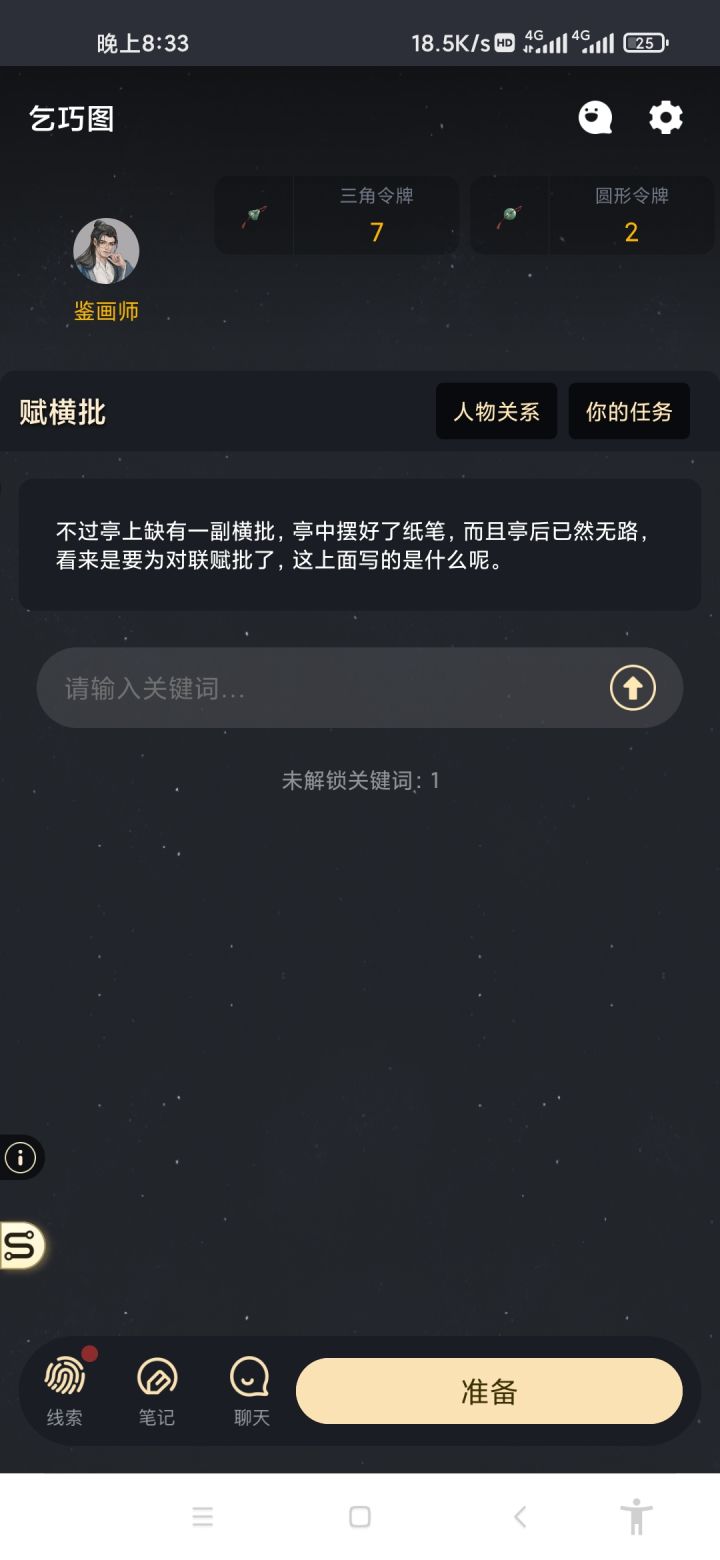Tap the accessibility figure in navigation bar
Image resolution: width=720 pixels, height=1560 pixels.
click(x=637, y=1516)
